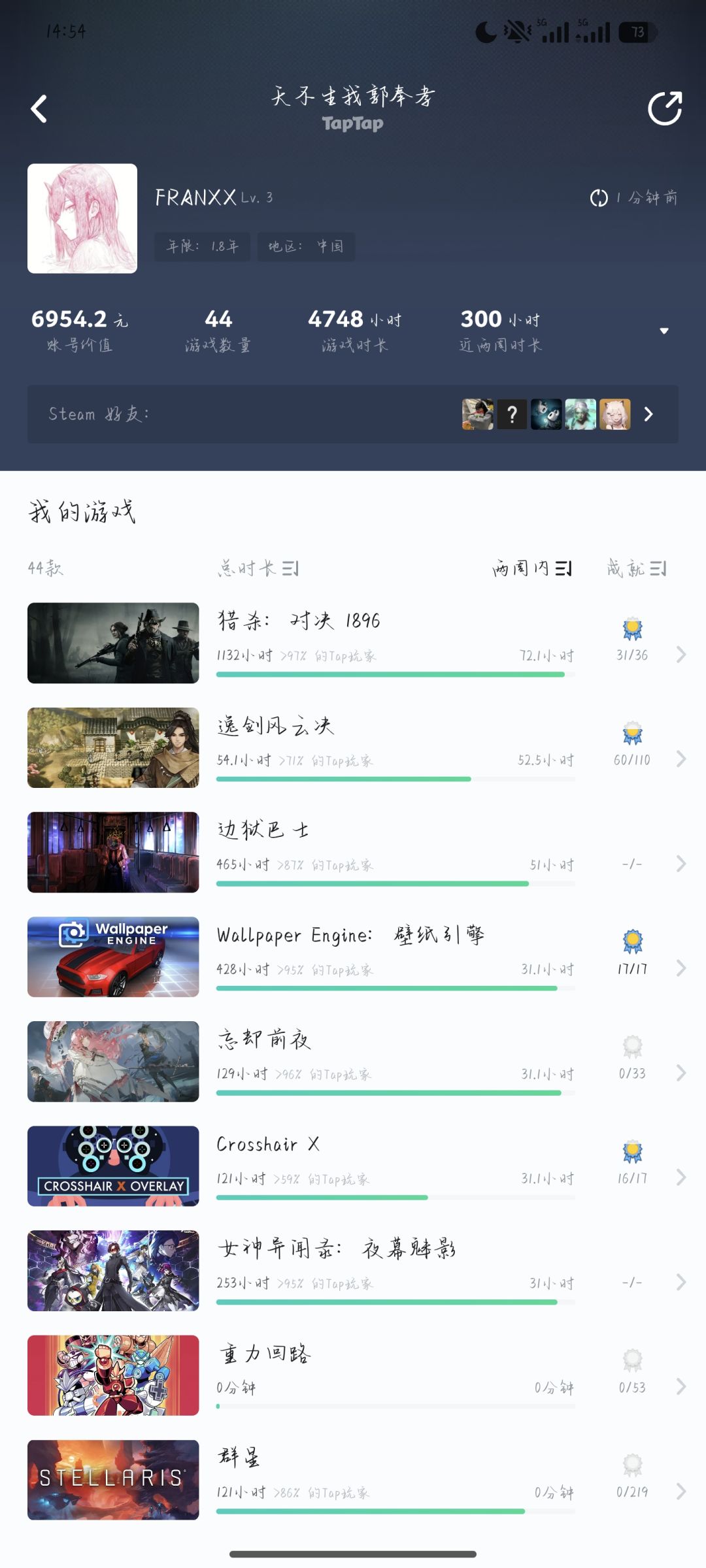Sort games by 总时长

258,568
